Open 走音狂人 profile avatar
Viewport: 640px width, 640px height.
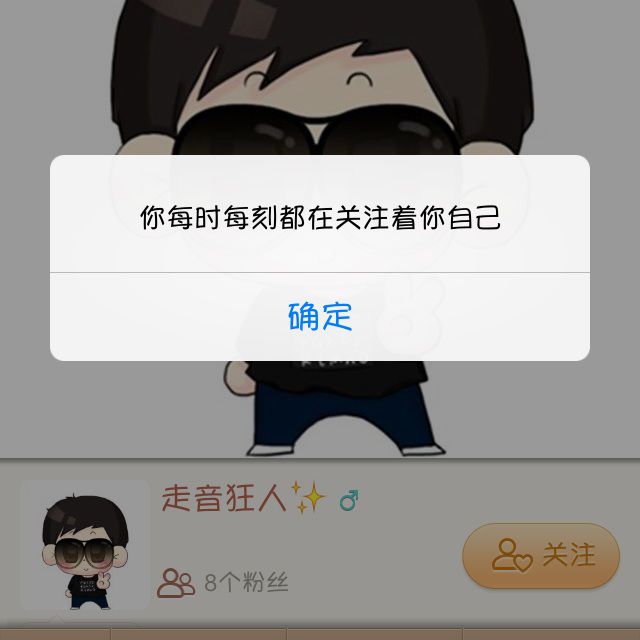pyautogui.click(x=85, y=545)
